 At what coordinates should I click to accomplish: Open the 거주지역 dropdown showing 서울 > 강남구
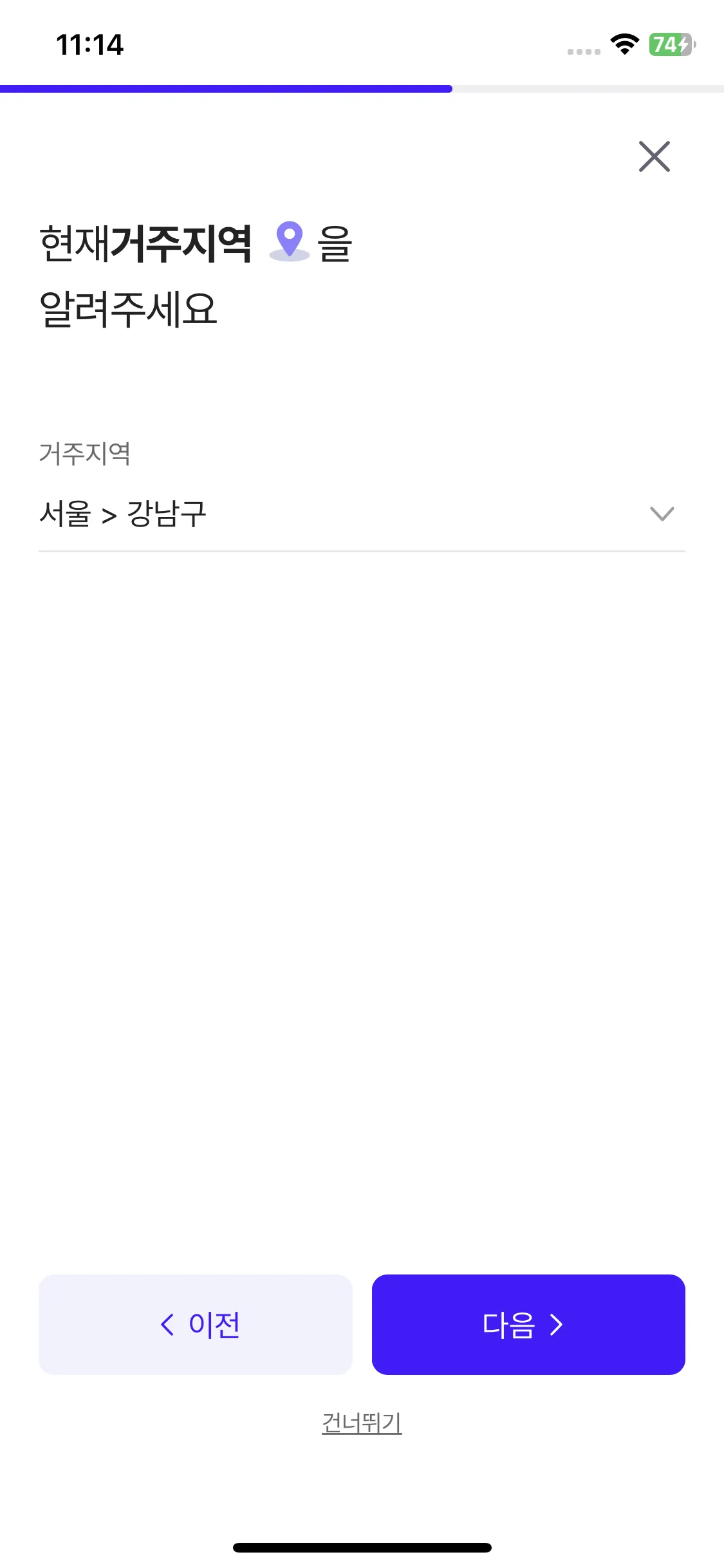(x=362, y=514)
